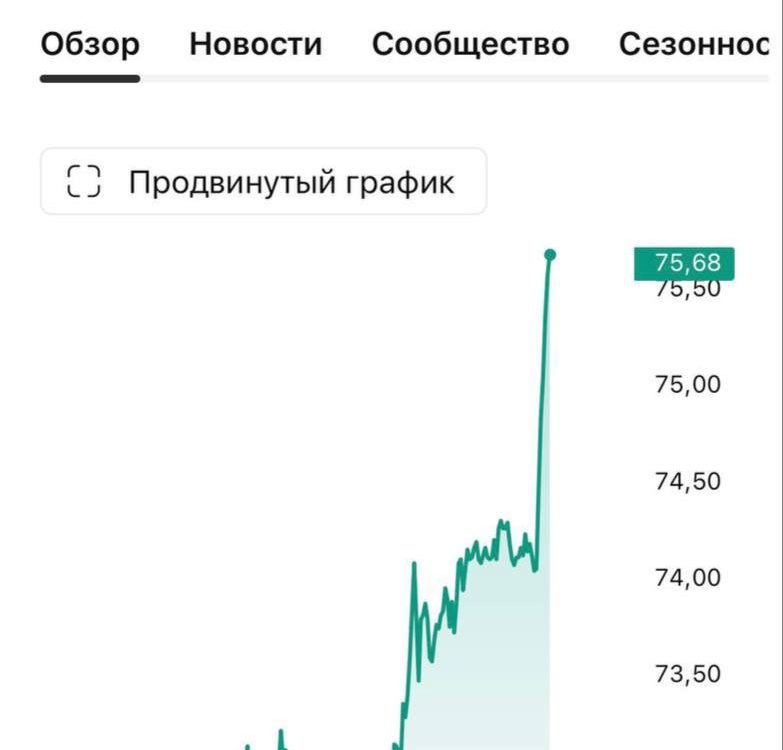Switch to the Обзор tab
This screenshot has height=750, width=783.
90,45
